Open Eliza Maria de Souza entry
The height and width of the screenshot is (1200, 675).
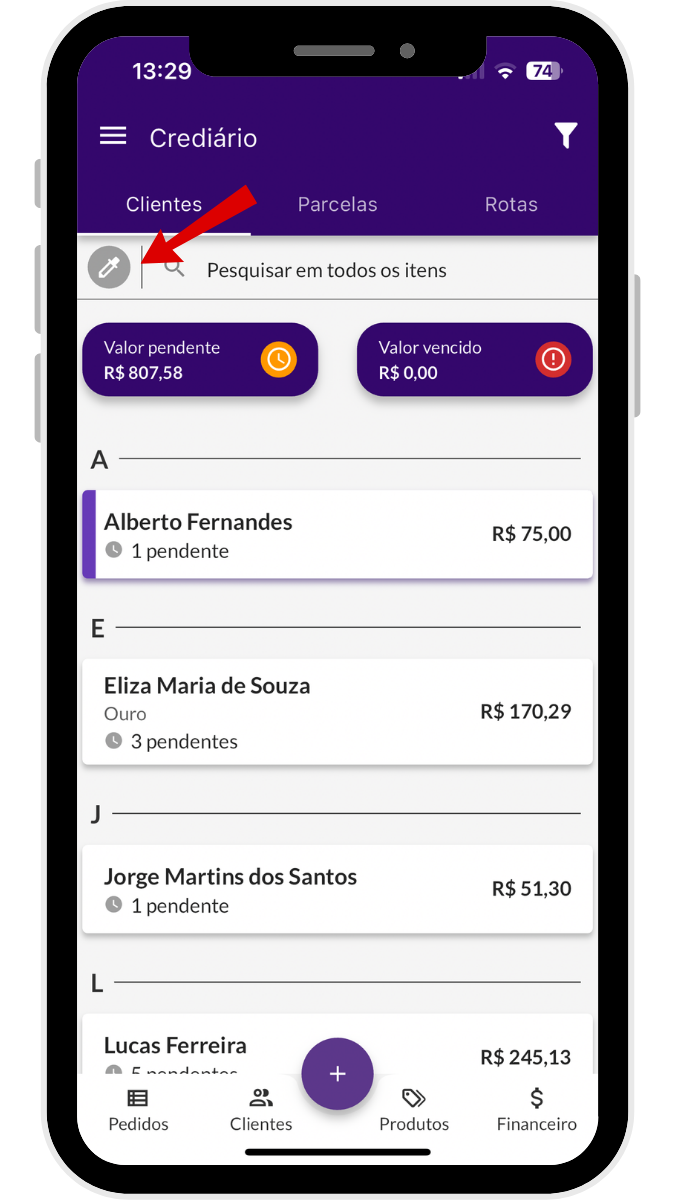[337, 712]
